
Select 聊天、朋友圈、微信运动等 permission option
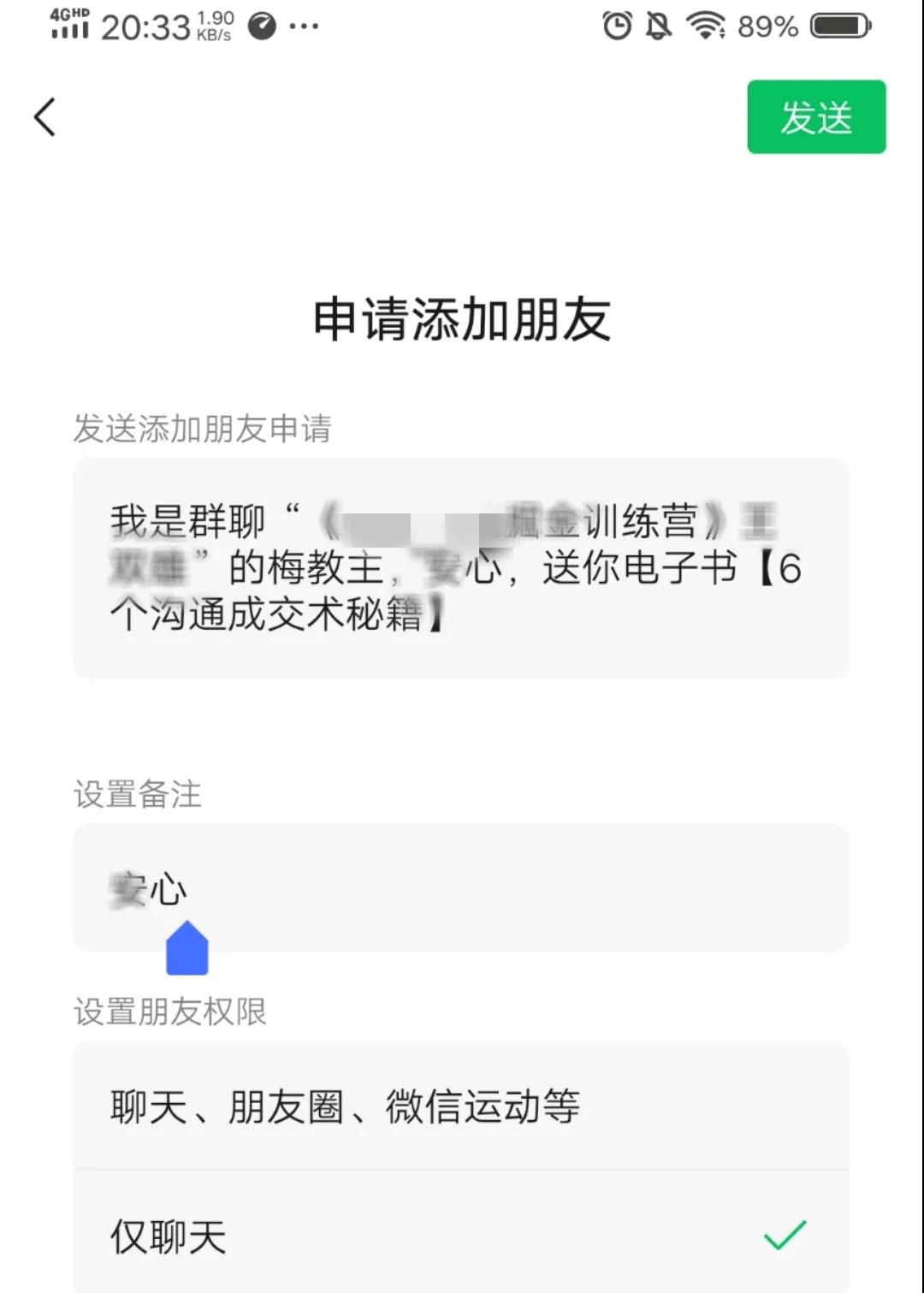[x=460, y=1106]
